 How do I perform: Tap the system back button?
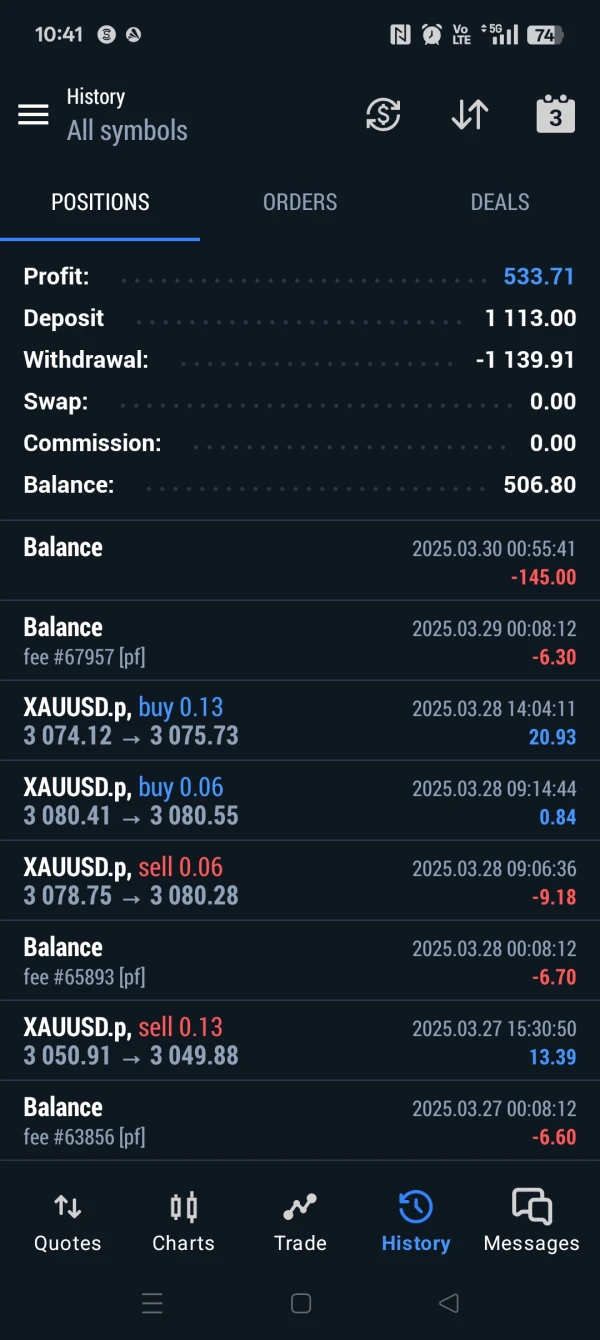tap(449, 1303)
